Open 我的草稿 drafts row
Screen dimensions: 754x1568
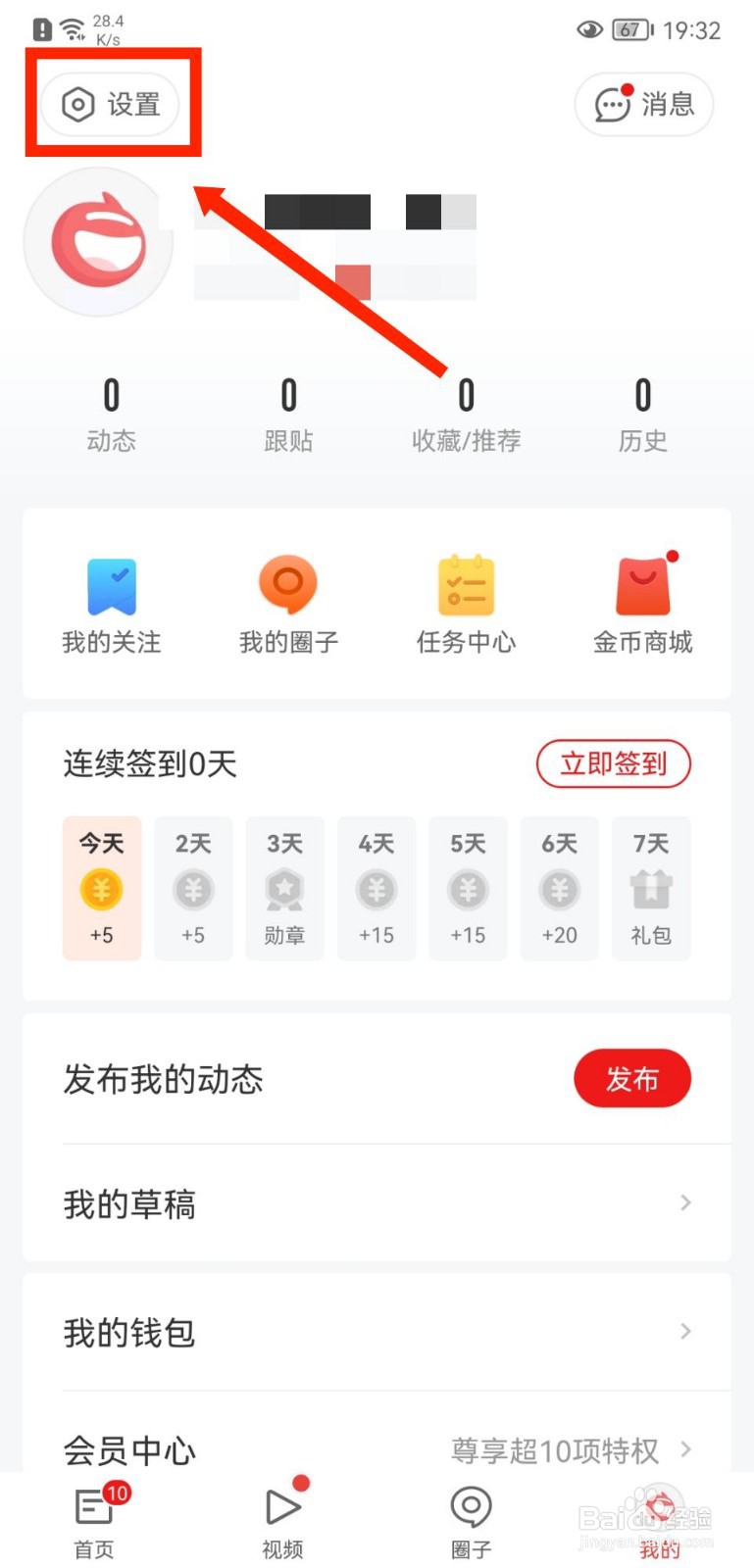377,1203
